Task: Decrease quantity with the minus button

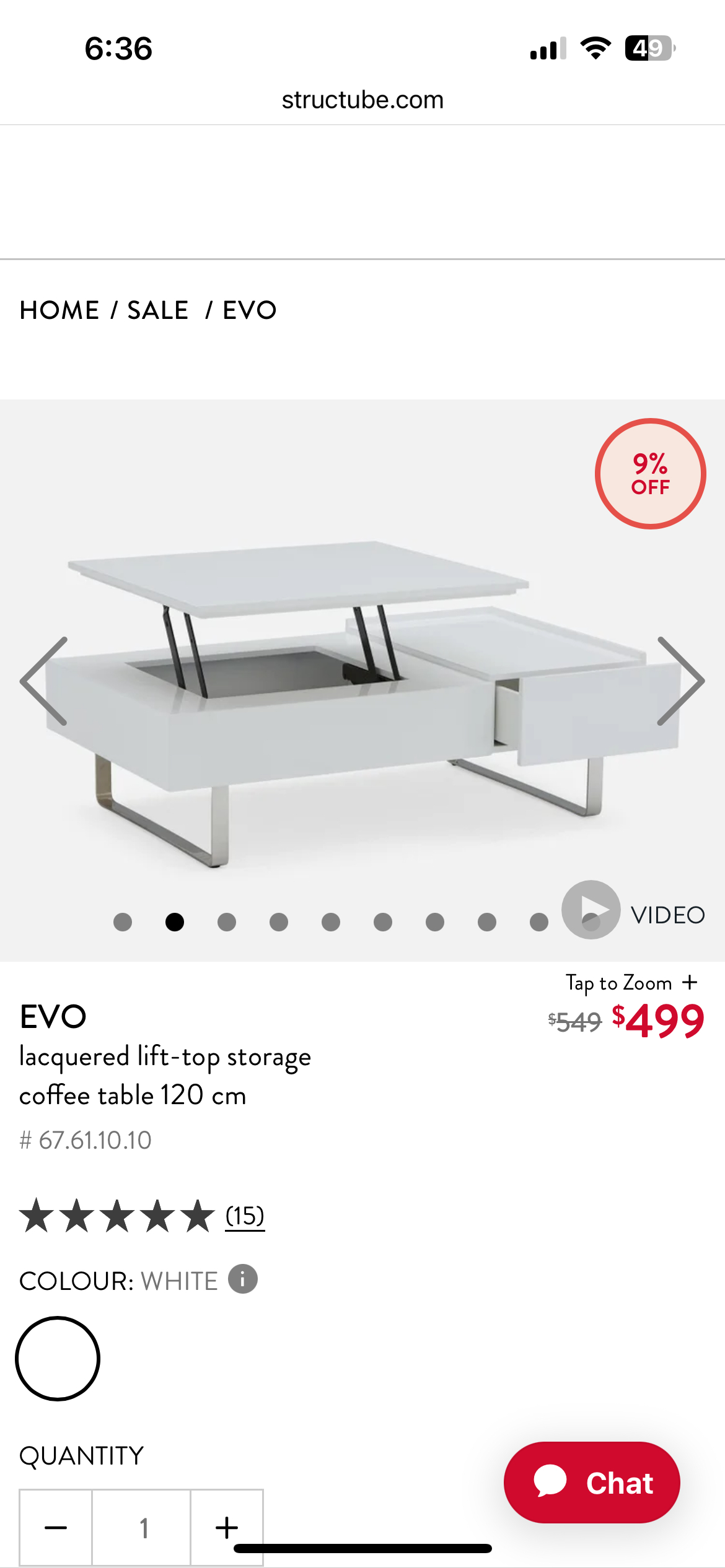Action: (55, 1527)
